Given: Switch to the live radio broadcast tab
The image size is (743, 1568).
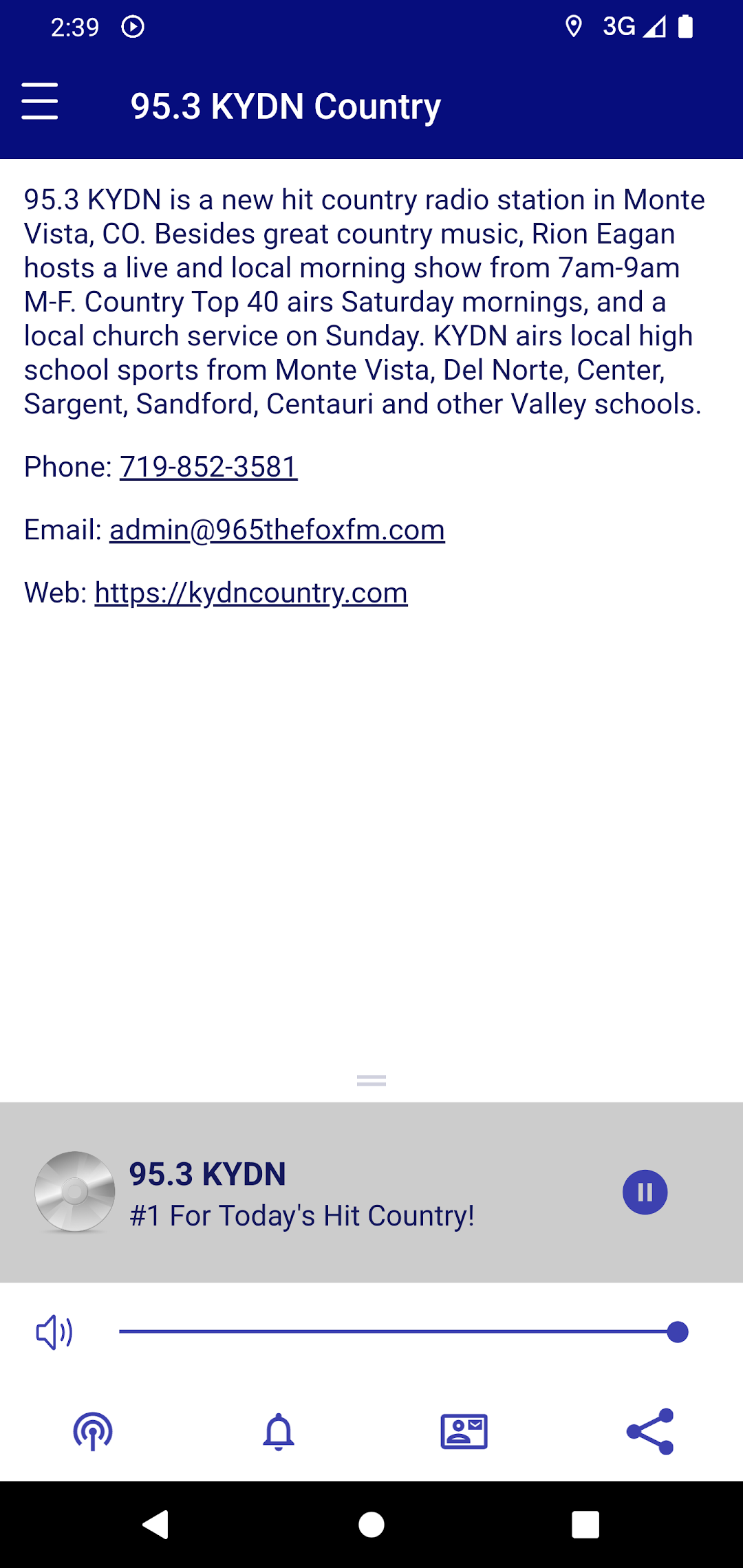Looking at the screenshot, I should coord(93,1432).
